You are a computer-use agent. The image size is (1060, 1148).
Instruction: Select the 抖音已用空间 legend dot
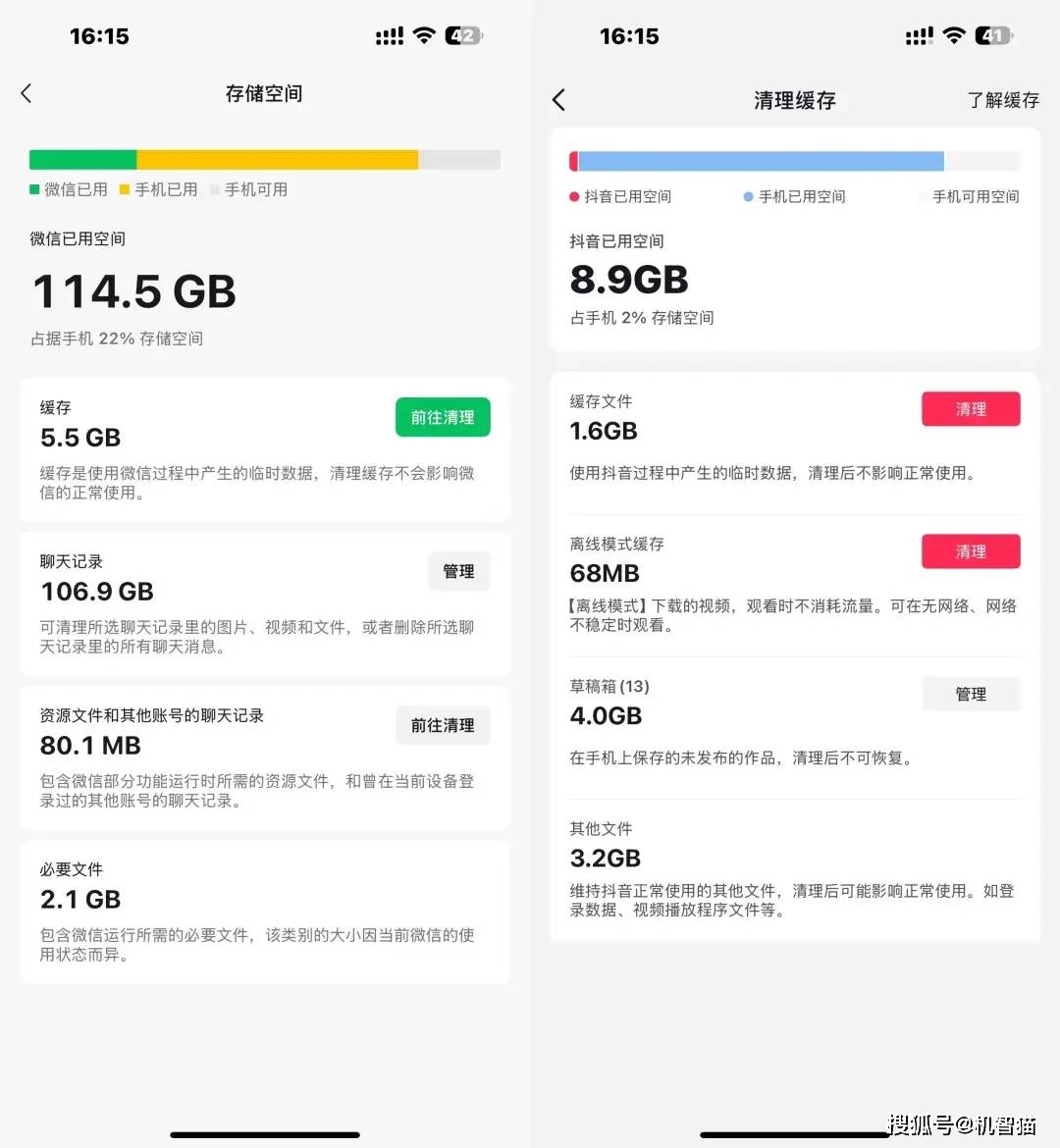coord(574,196)
